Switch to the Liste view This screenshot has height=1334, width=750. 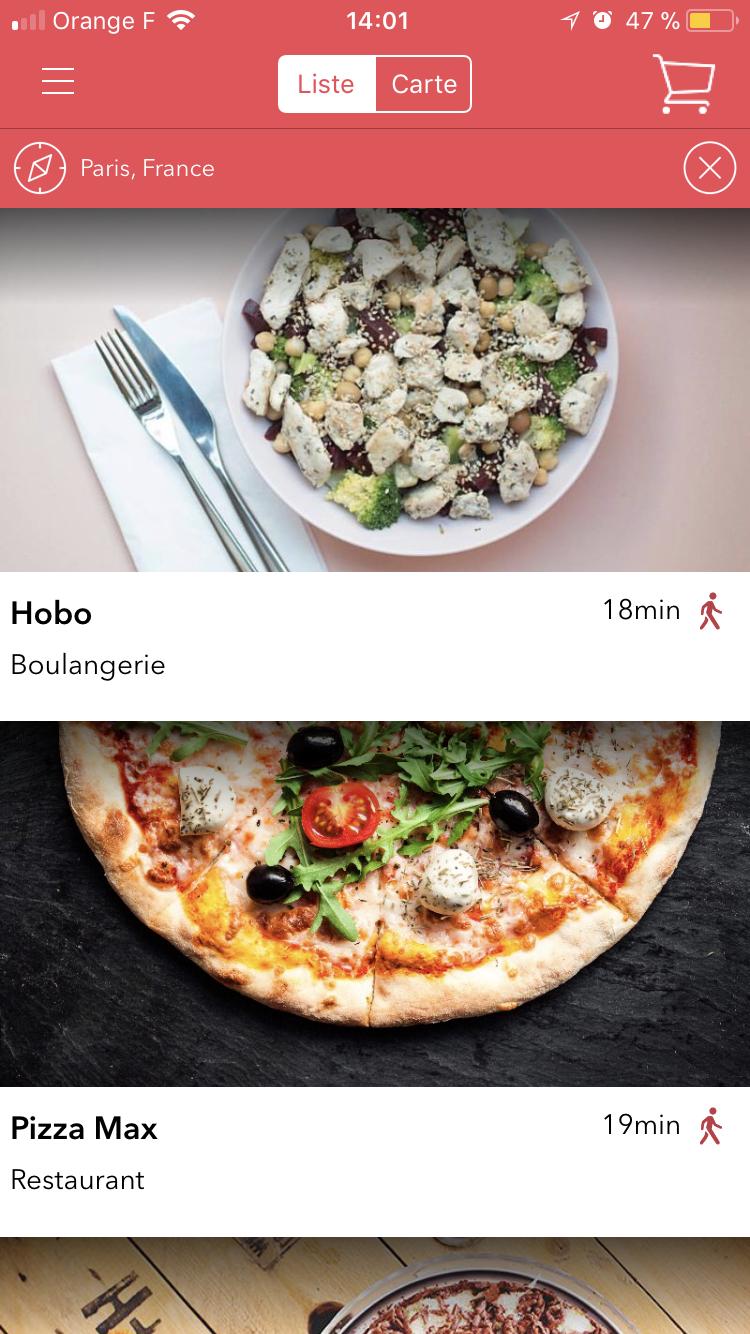326,84
